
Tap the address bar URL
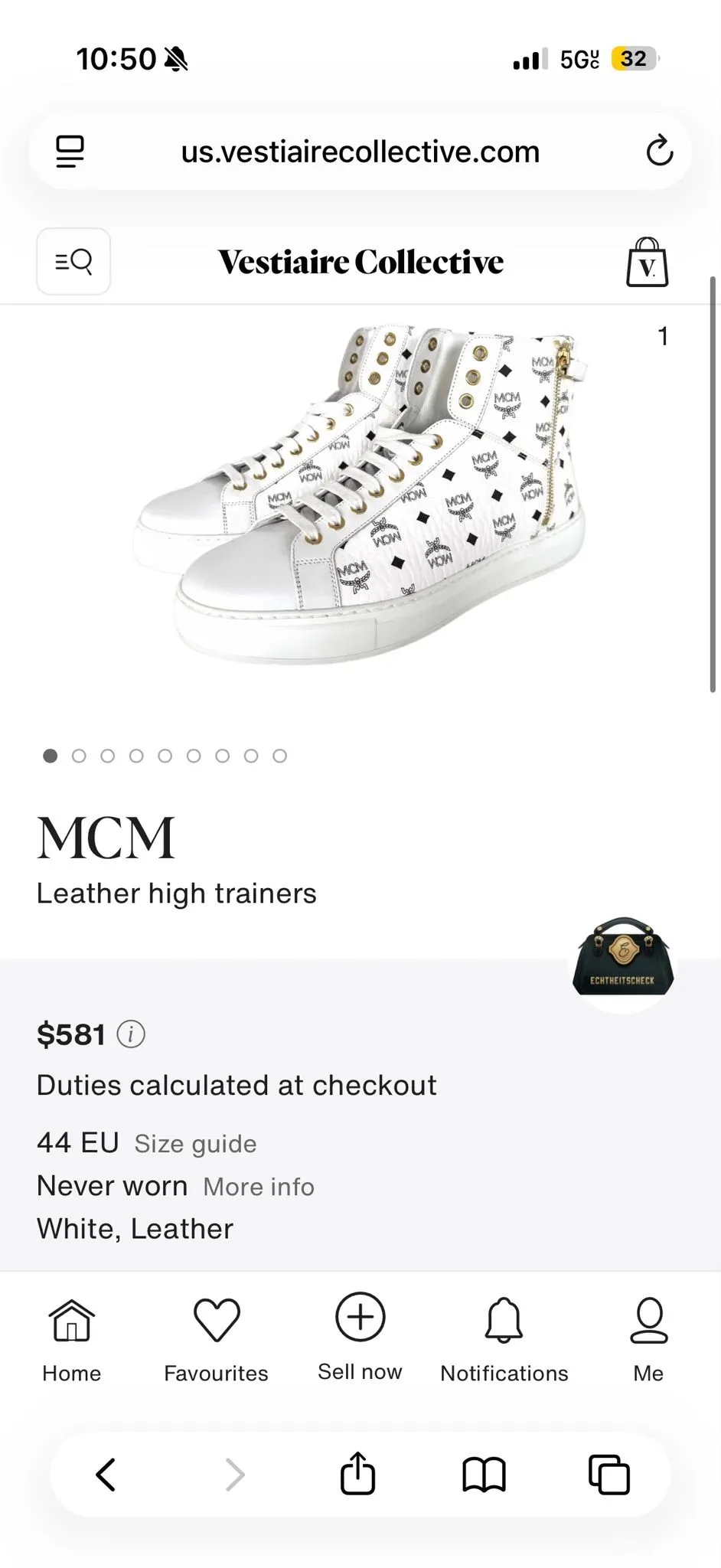[360, 152]
